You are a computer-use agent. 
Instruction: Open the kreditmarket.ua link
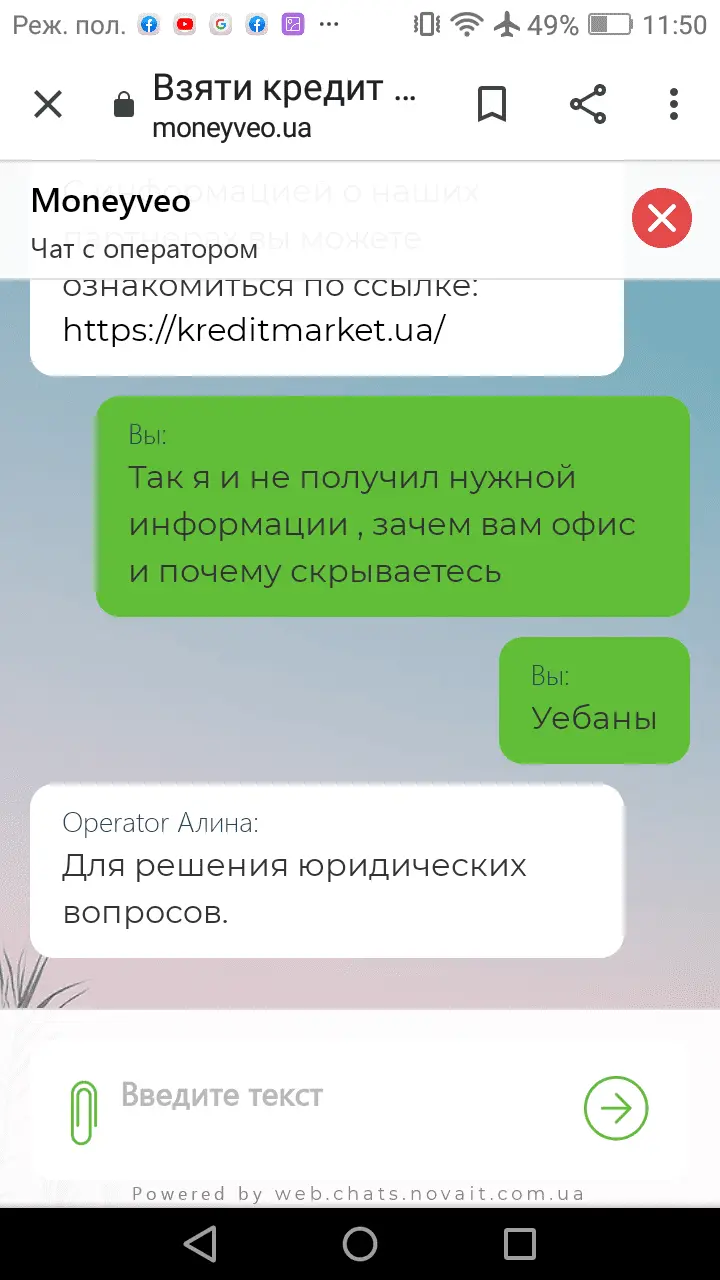[253, 329]
